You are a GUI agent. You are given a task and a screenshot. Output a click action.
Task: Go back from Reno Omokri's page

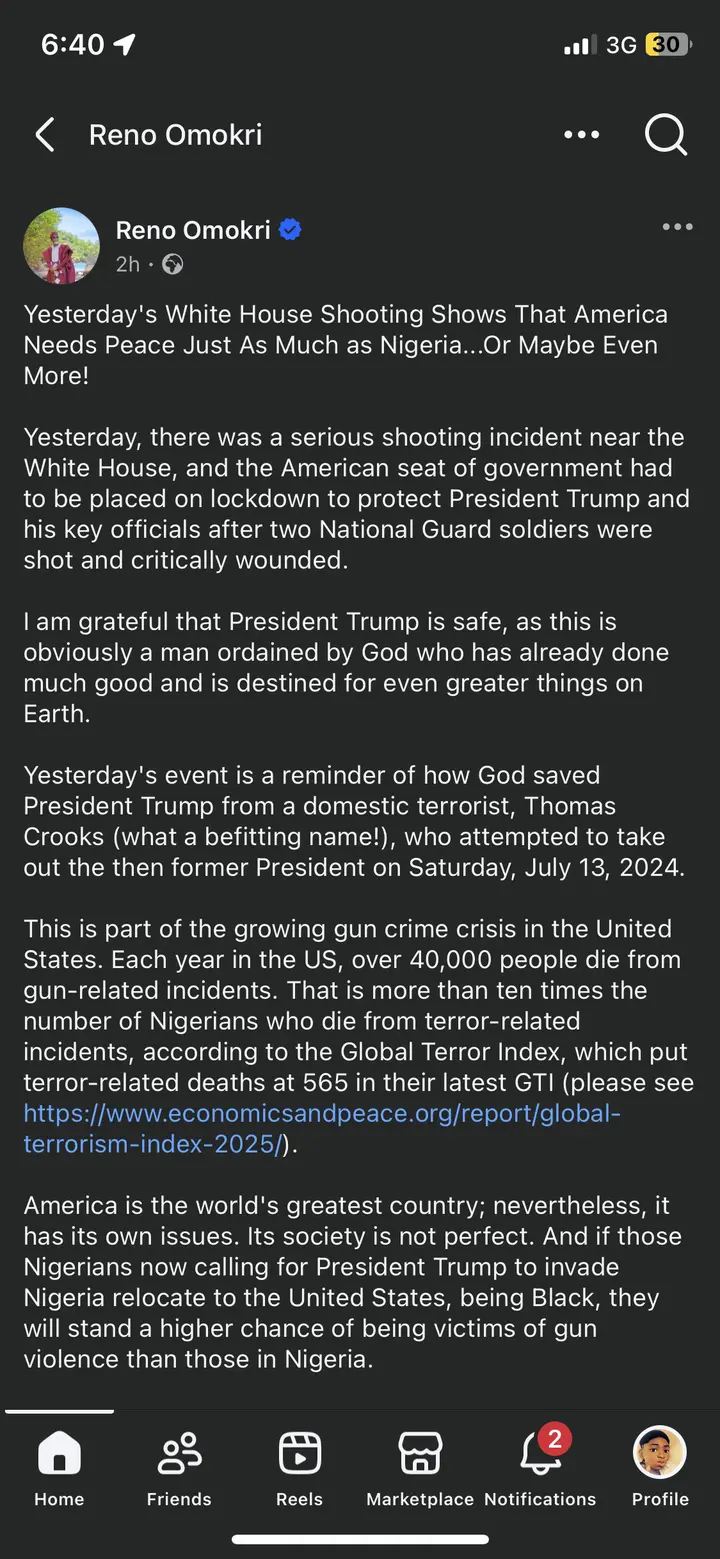[44, 134]
